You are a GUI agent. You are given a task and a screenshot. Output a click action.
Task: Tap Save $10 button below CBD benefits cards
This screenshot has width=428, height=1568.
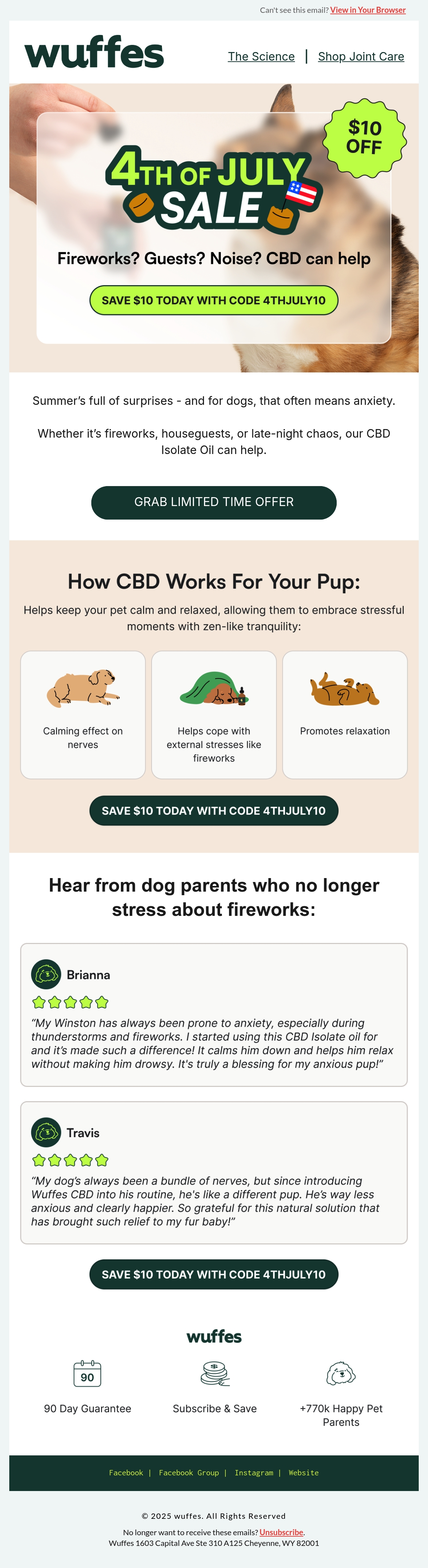tap(214, 811)
